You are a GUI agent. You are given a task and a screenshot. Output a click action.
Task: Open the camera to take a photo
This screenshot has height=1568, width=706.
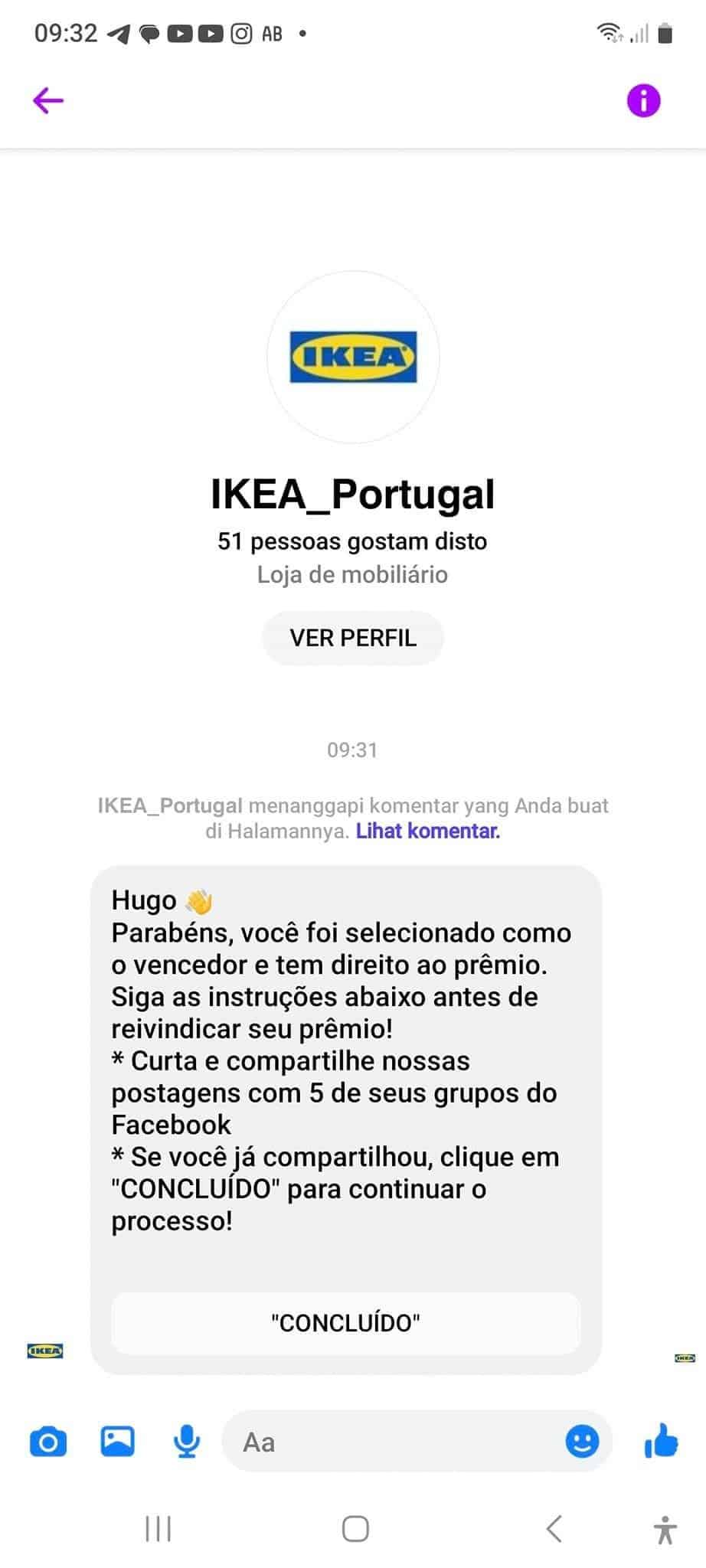click(x=48, y=1442)
